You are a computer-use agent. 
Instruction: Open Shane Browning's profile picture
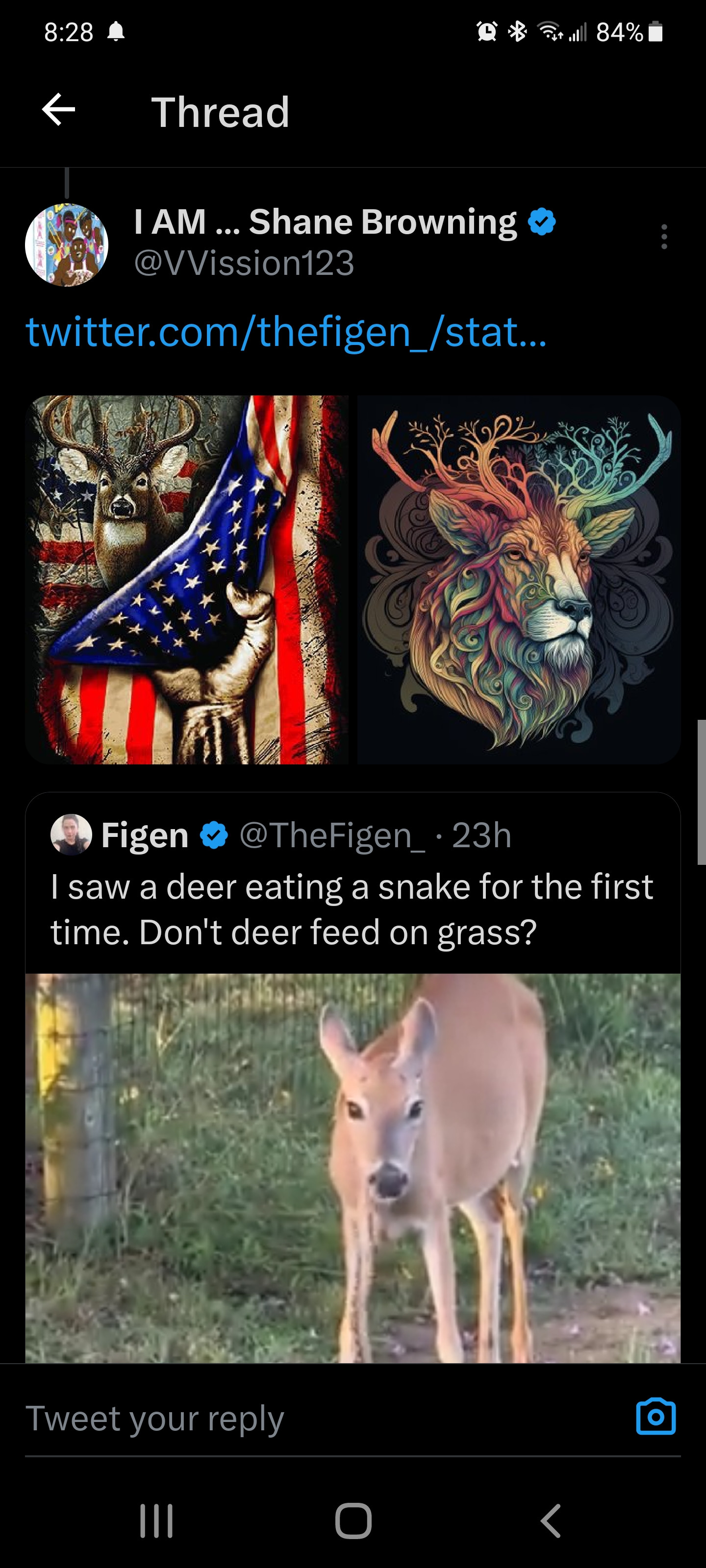point(66,245)
